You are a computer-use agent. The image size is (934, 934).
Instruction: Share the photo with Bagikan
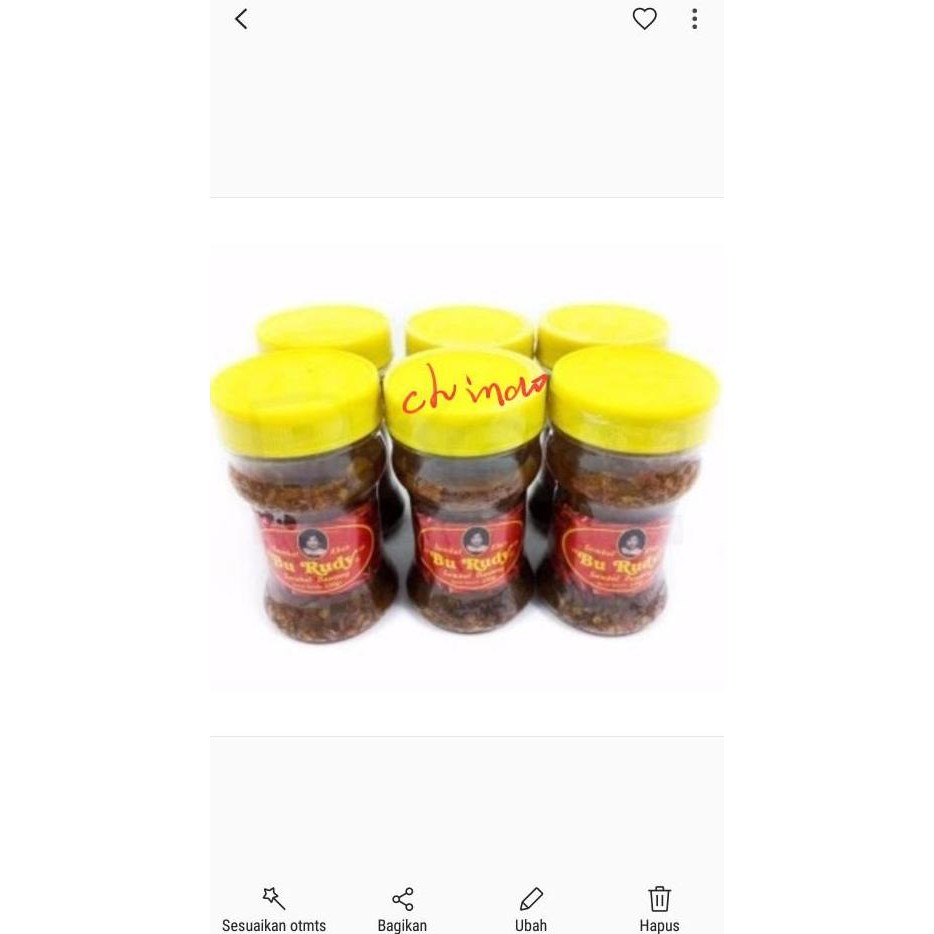(x=402, y=908)
